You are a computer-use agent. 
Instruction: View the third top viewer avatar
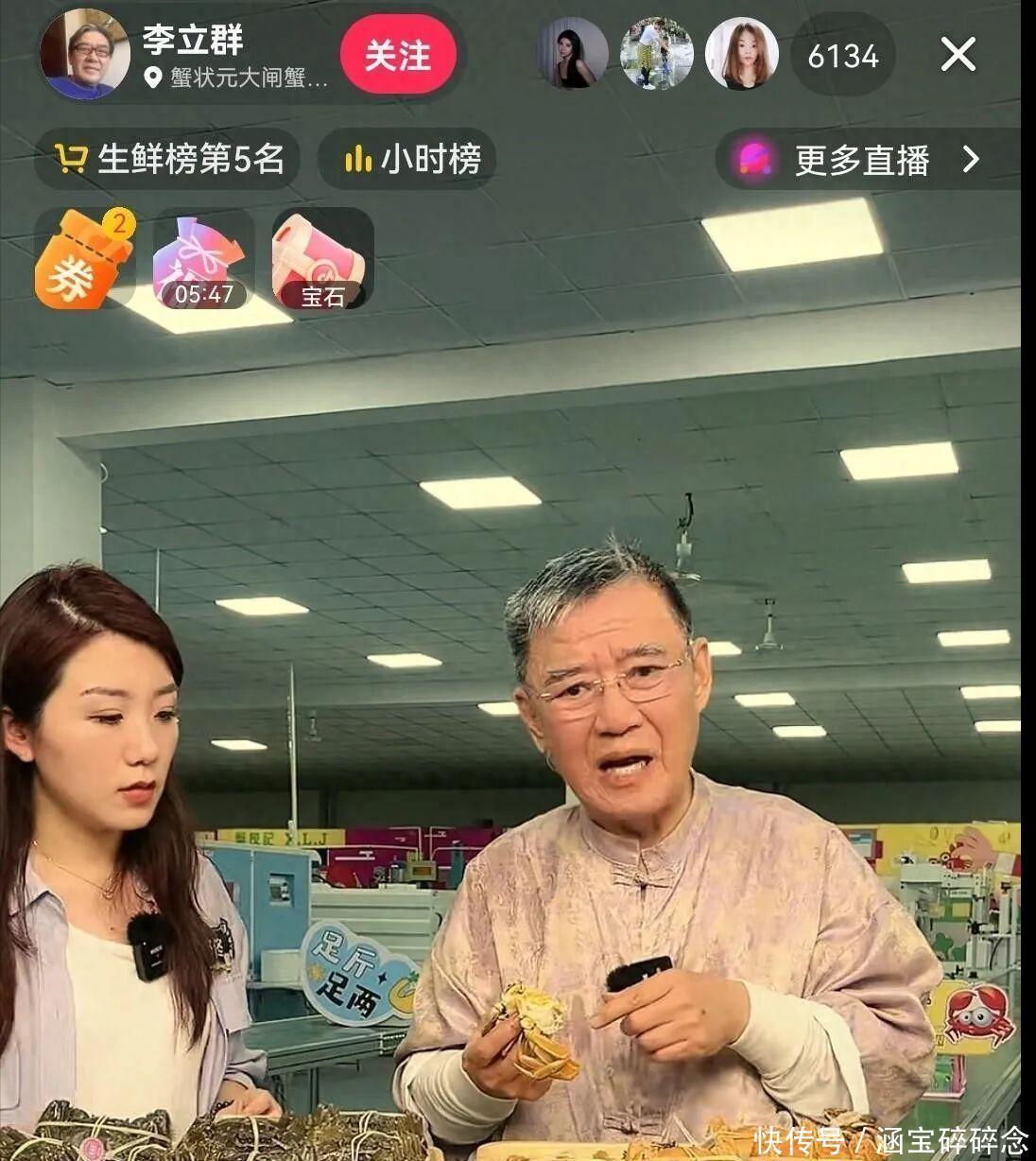click(742, 54)
